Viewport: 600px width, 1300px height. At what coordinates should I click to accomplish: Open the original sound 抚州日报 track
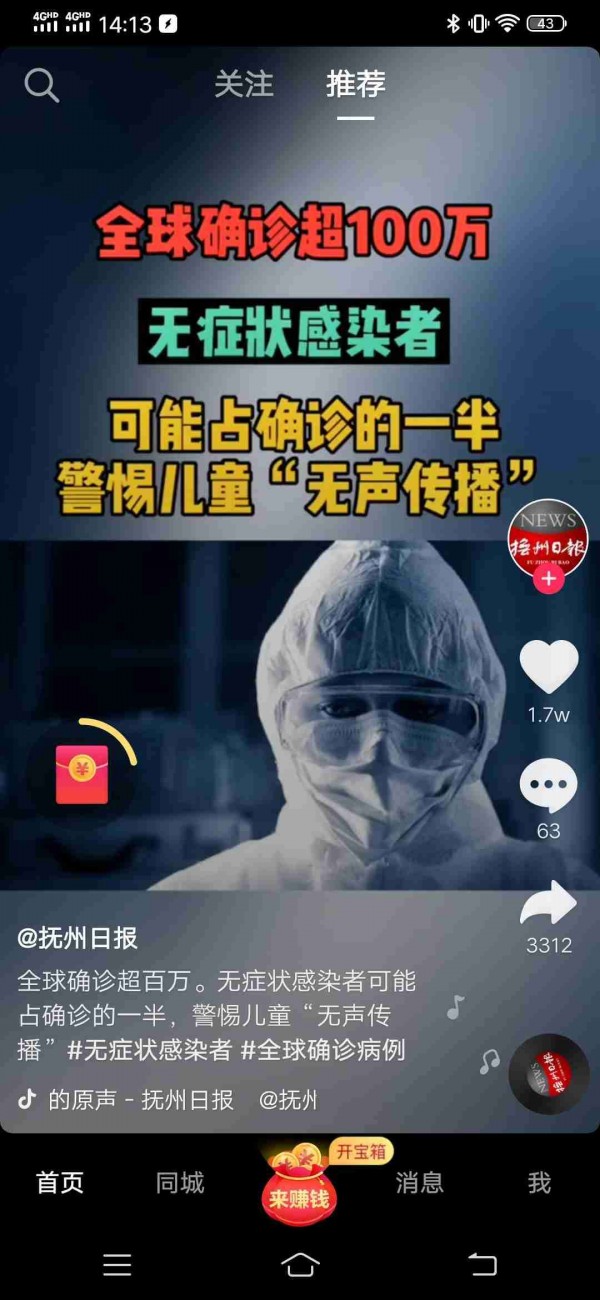140,1100
